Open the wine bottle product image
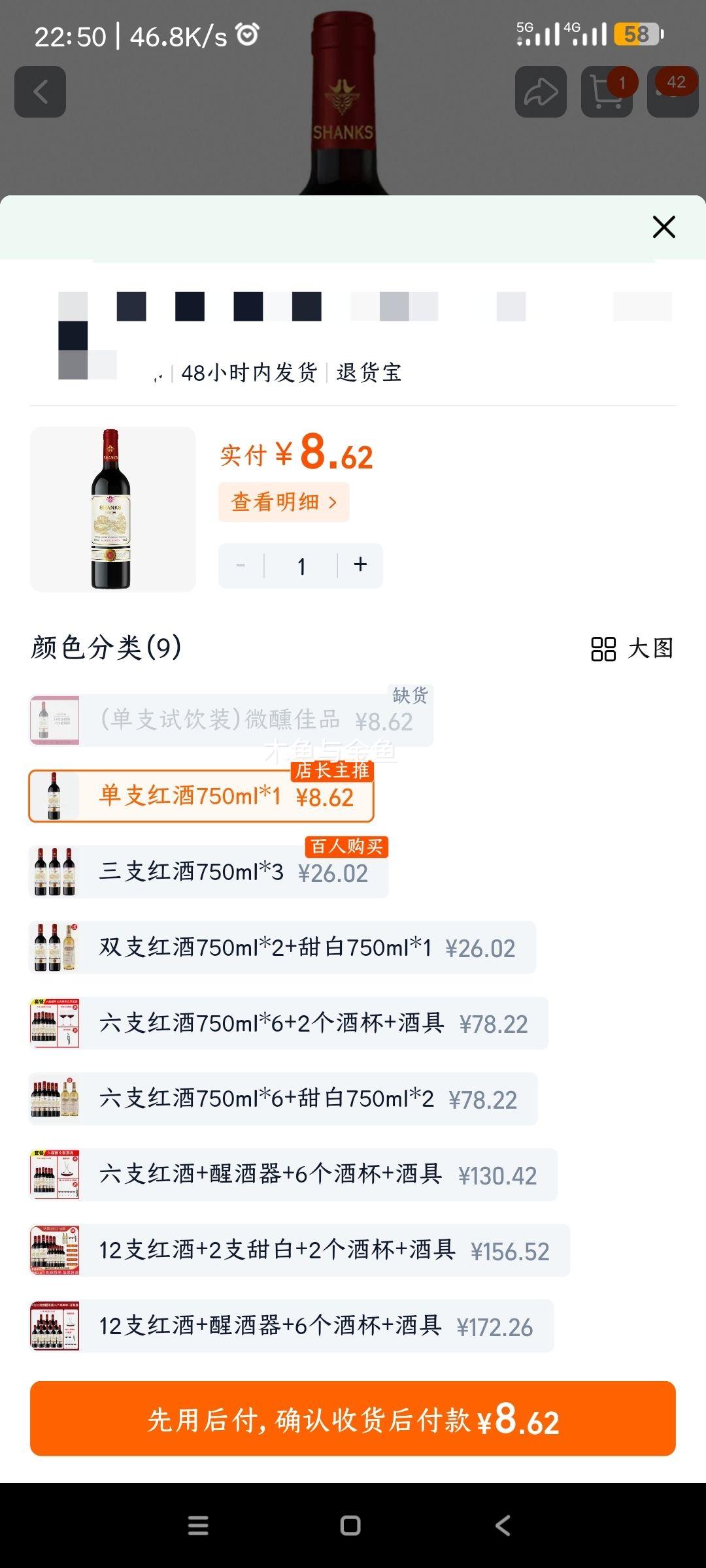 (112, 510)
